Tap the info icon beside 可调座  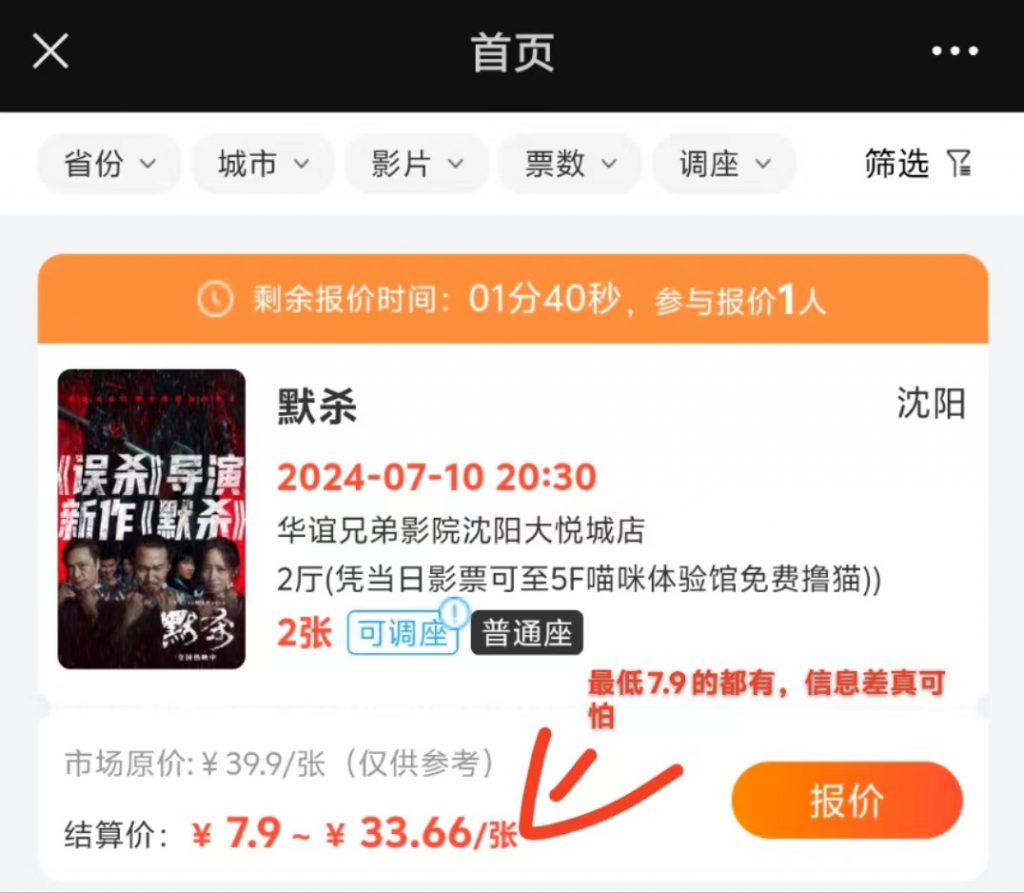pyautogui.click(x=455, y=612)
